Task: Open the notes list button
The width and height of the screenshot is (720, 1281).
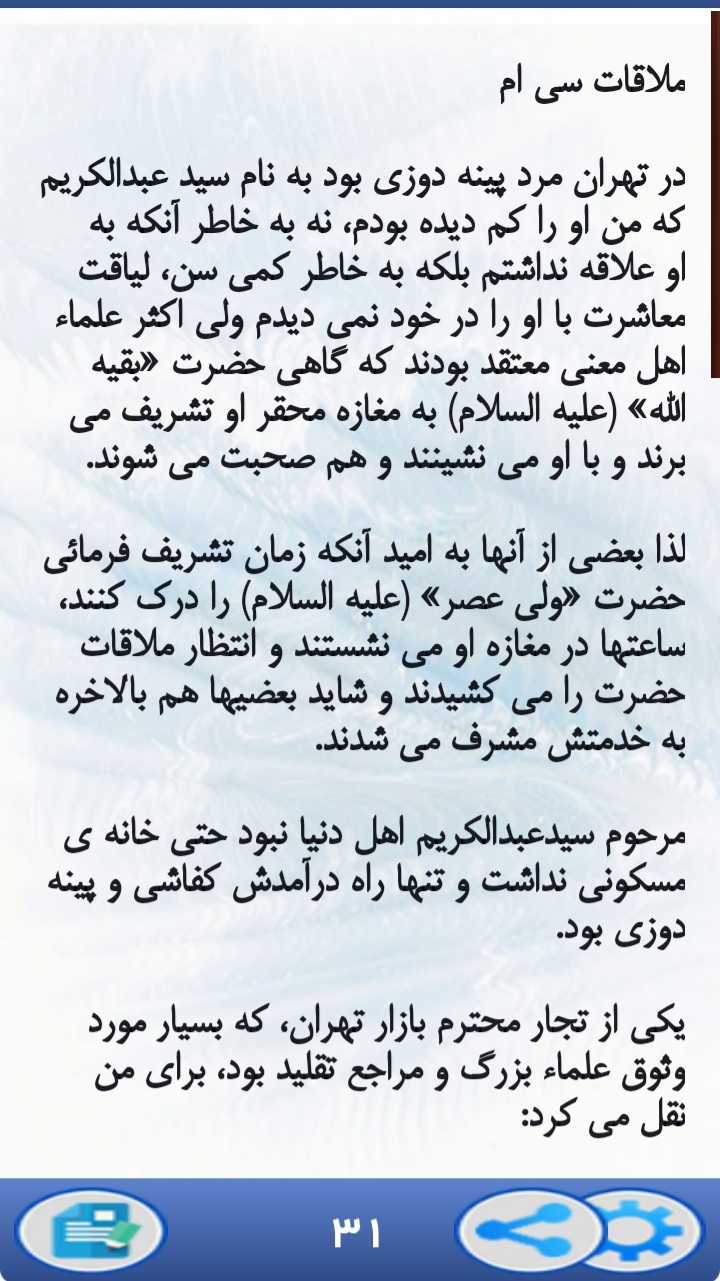Action: click(91, 1229)
